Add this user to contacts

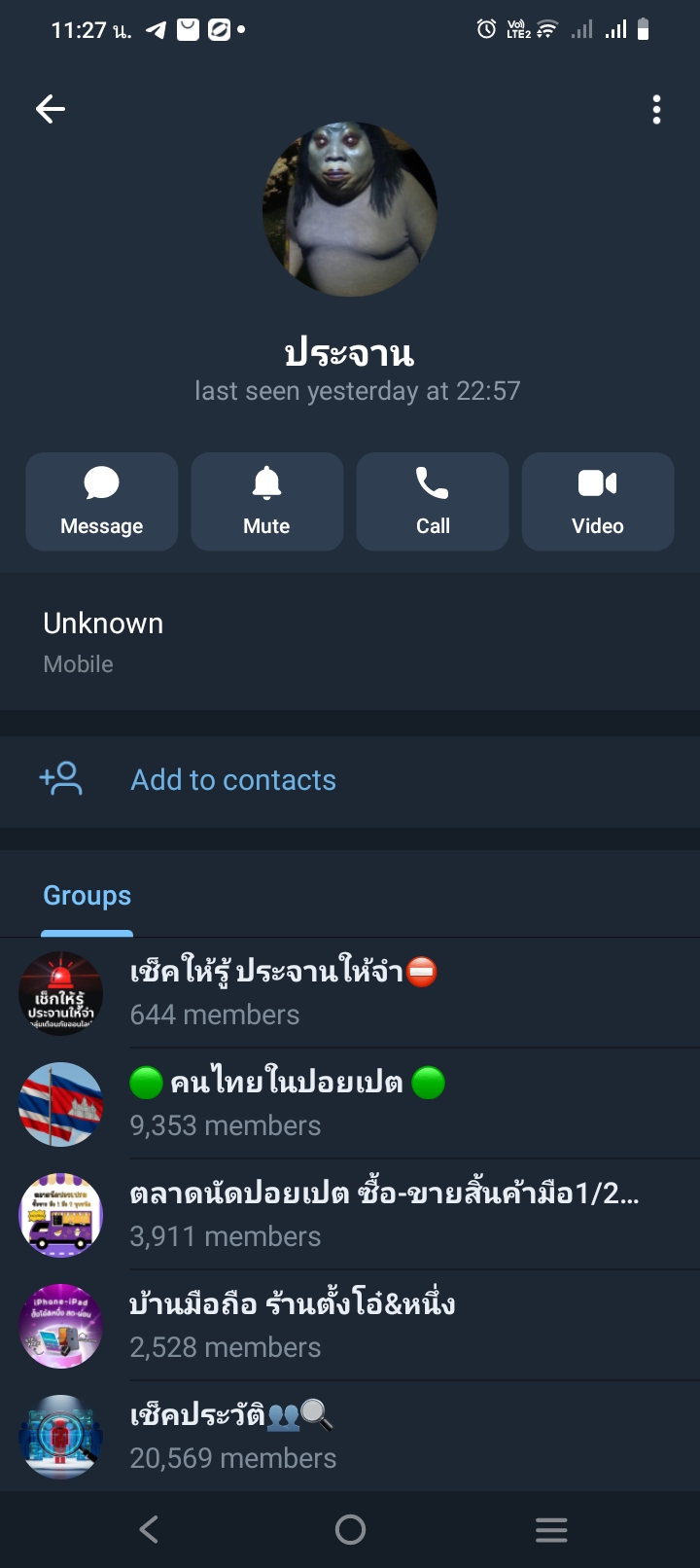point(233,780)
